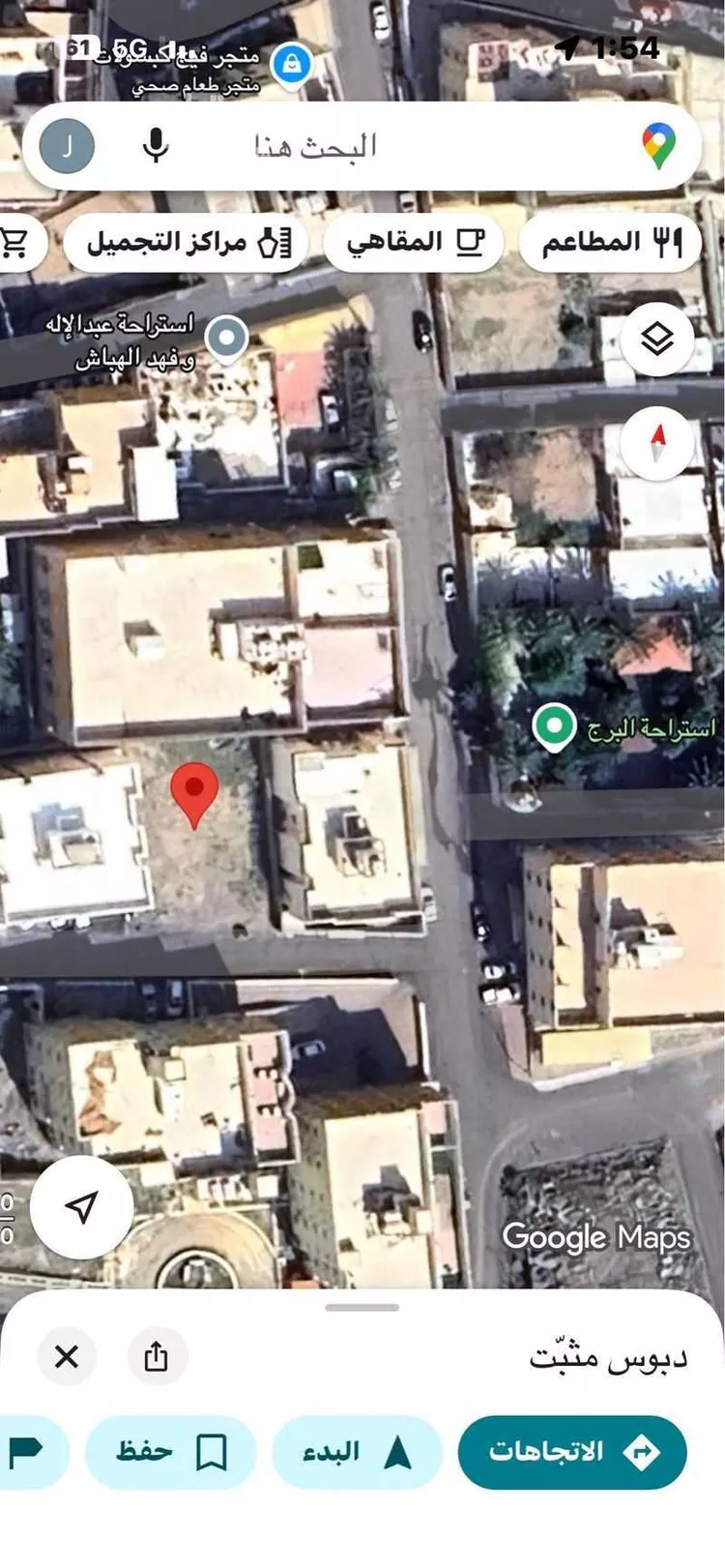This screenshot has height=1568, width=725.
Task: Start voice search with the microphone
Action: (x=155, y=147)
